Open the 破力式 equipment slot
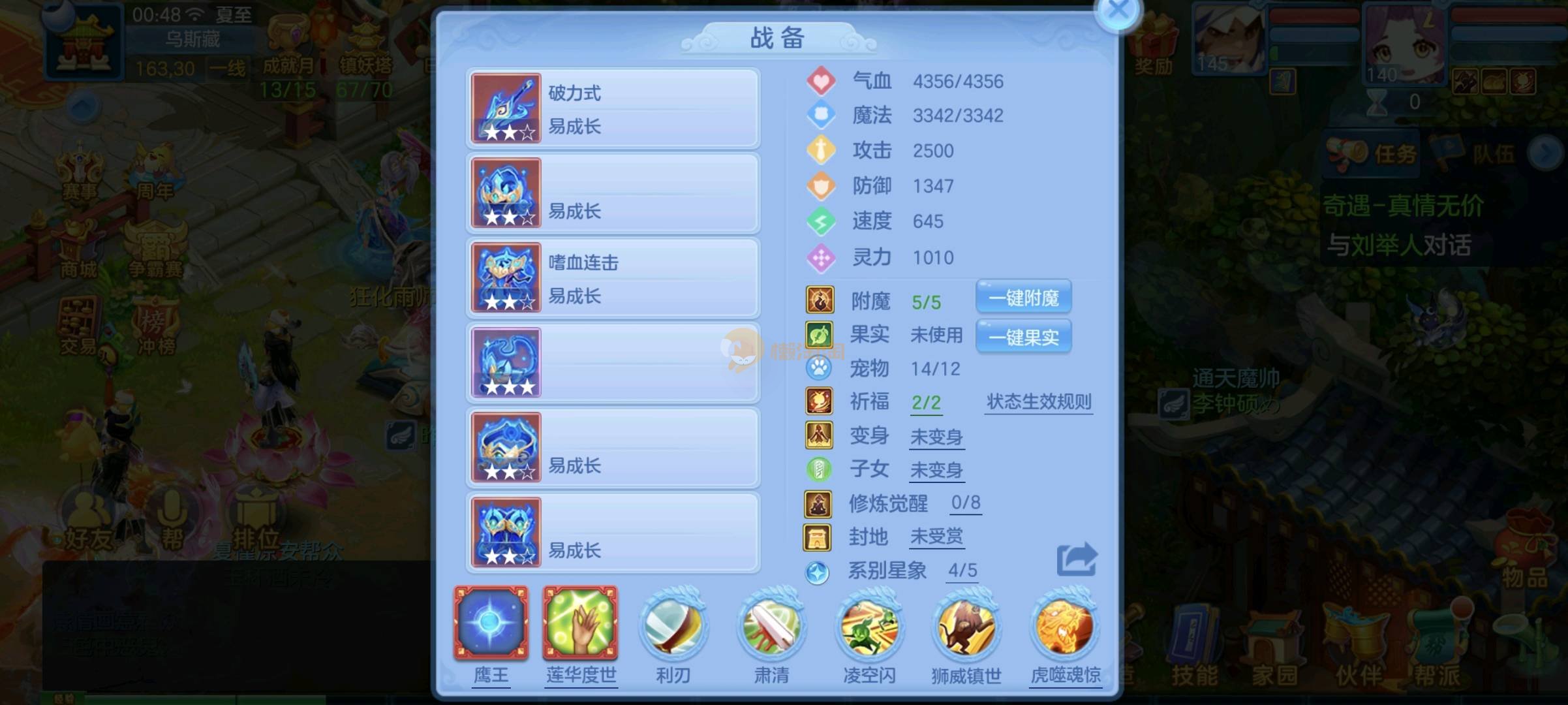This screenshot has width=1568, height=705. (612, 108)
